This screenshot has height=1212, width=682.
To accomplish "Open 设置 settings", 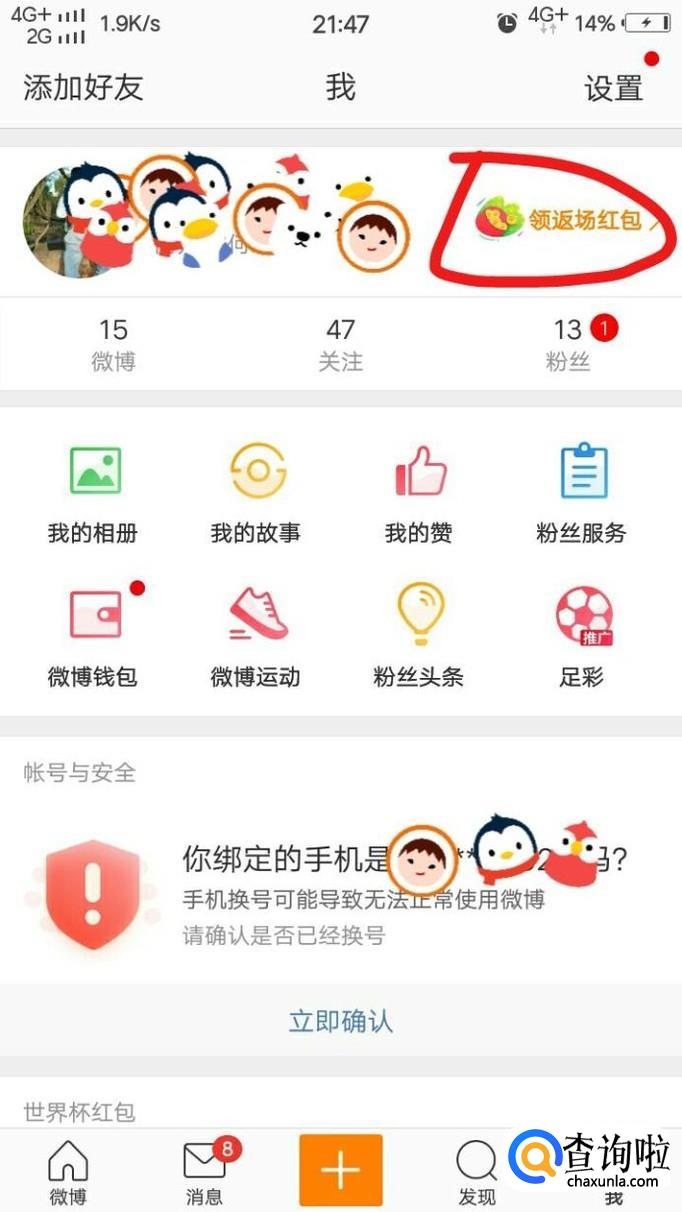I will [613, 88].
